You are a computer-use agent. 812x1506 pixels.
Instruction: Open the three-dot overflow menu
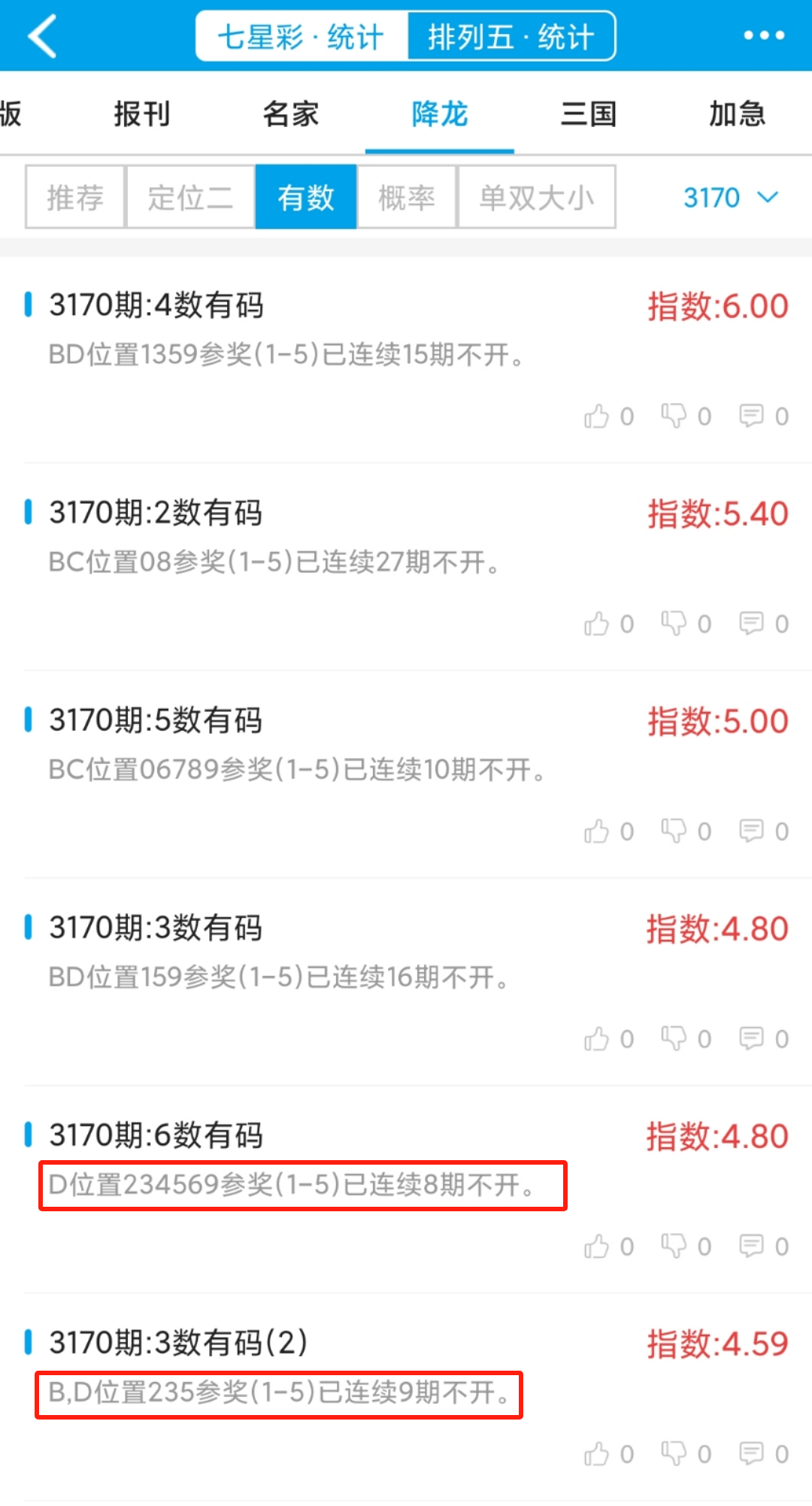(x=763, y=35)
